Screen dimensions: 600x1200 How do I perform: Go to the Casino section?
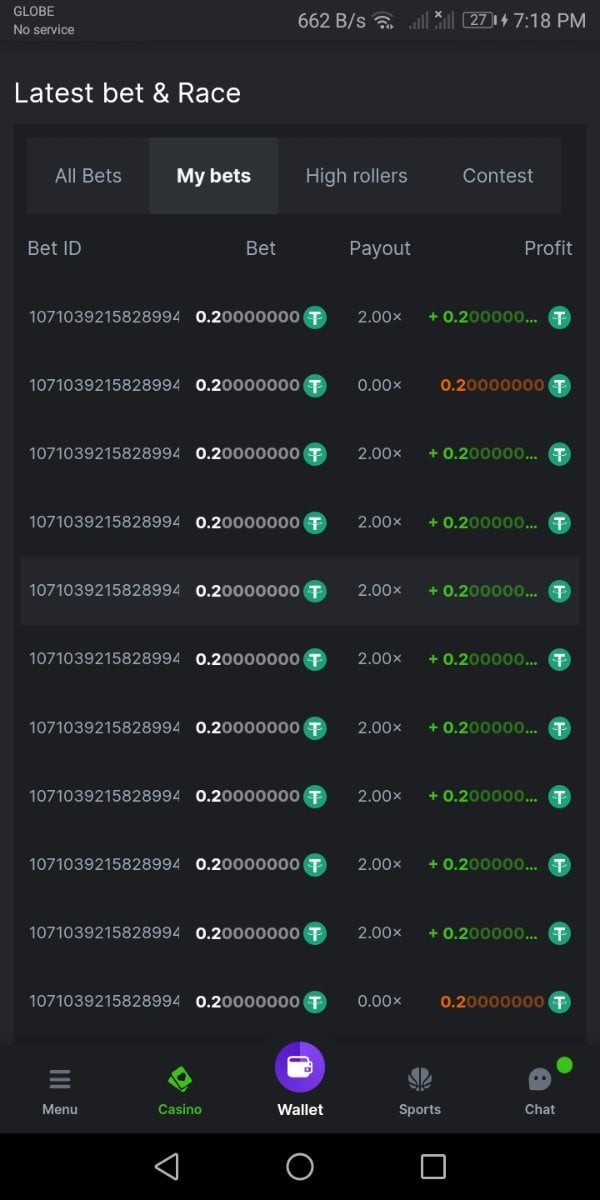[180, 1090]
